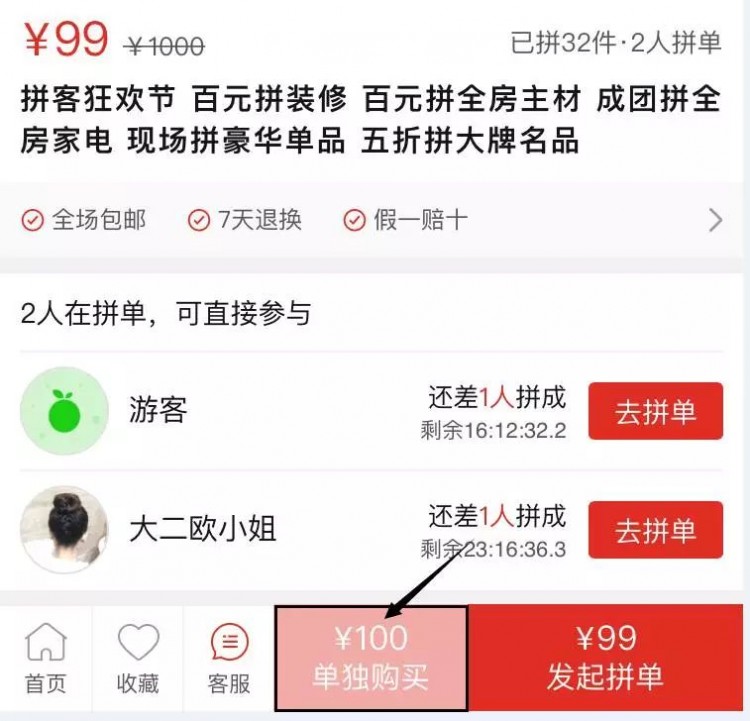Start a ¥99 group order
Screen dimensions: 750x721
tap(606, 658)
